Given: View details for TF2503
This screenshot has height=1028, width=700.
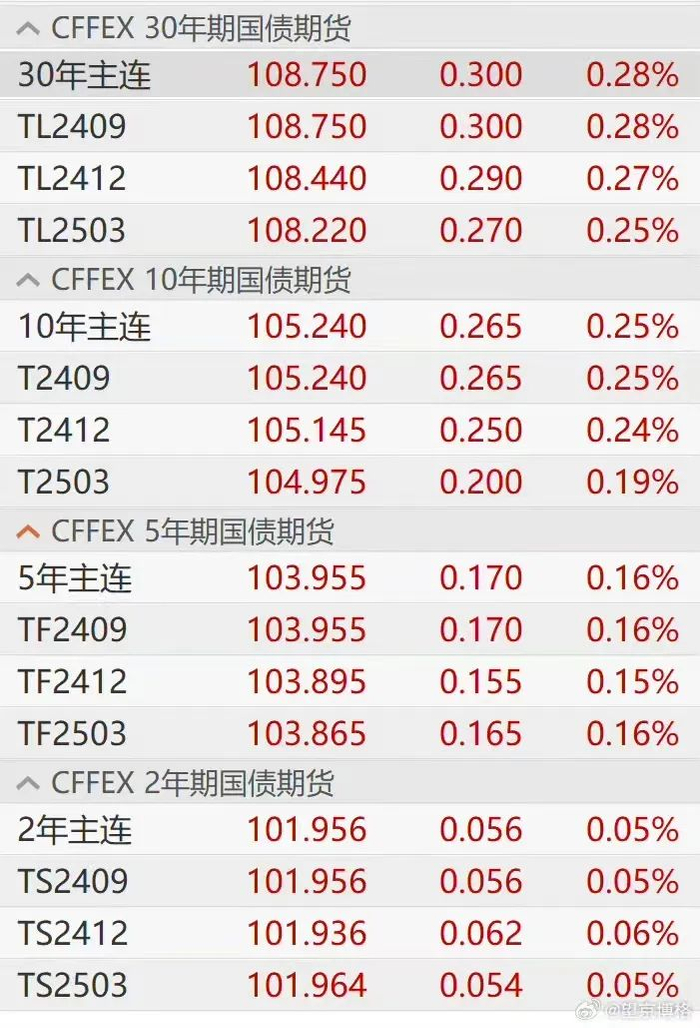Looking at the screenshot, I should [x=72, y=734].
